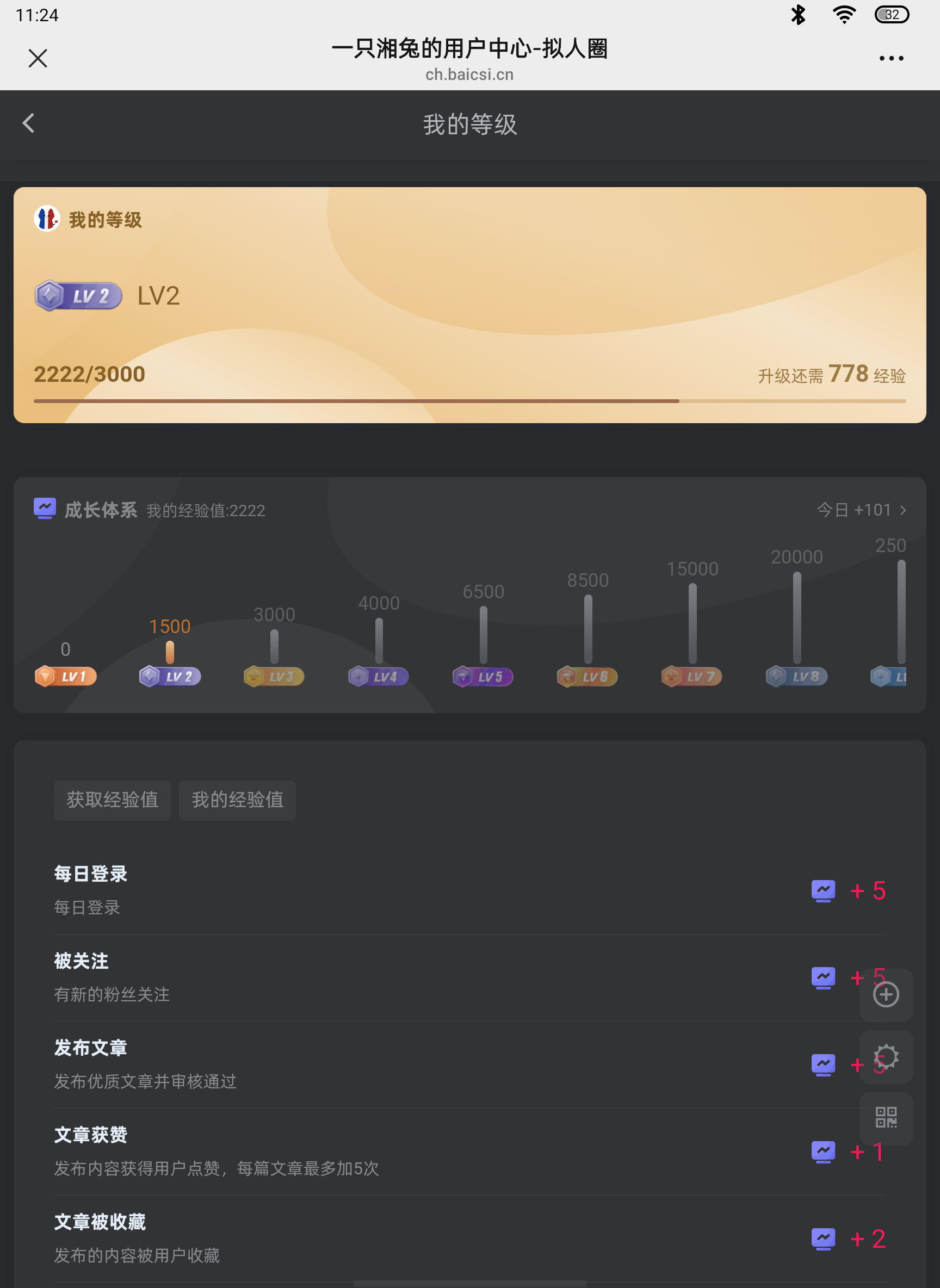The height and width of the screenshot is (1288, 940).
Task: Tap the floating sun settings icon
Action: click(886, 1057)
